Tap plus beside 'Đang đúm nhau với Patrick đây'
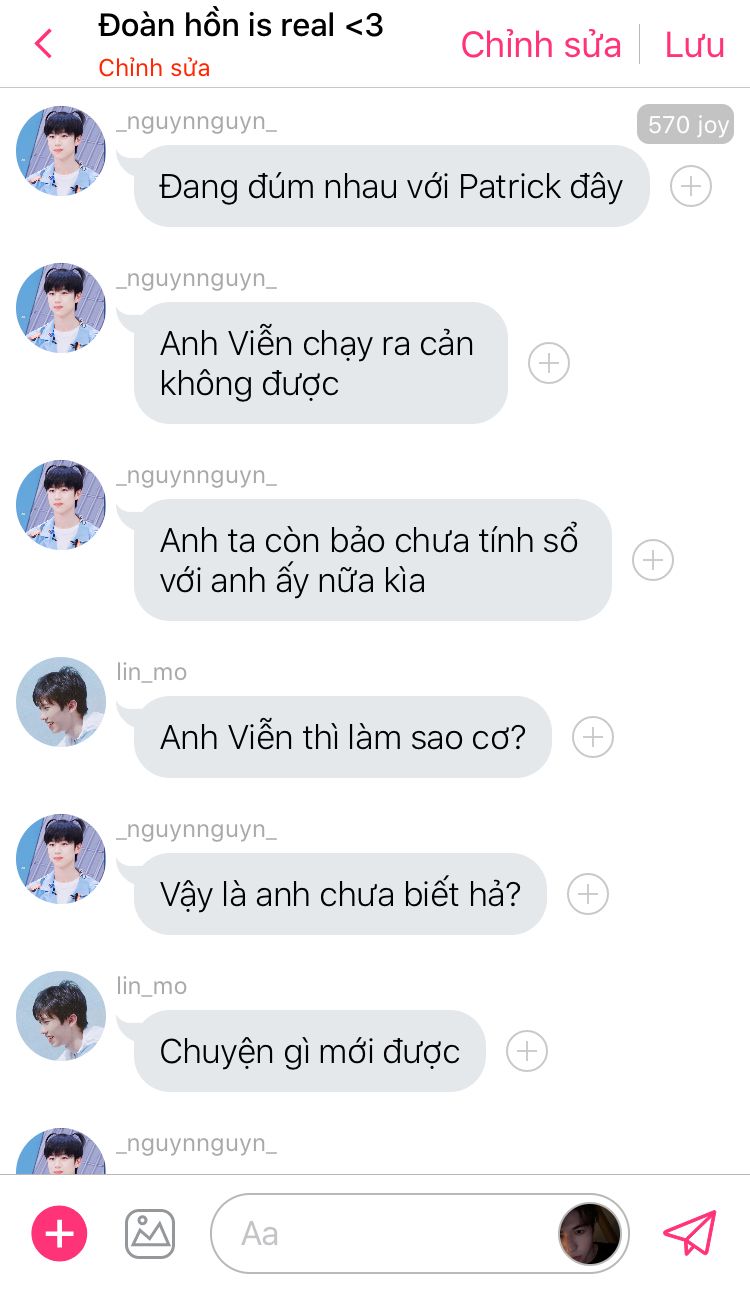 (690, 187)
